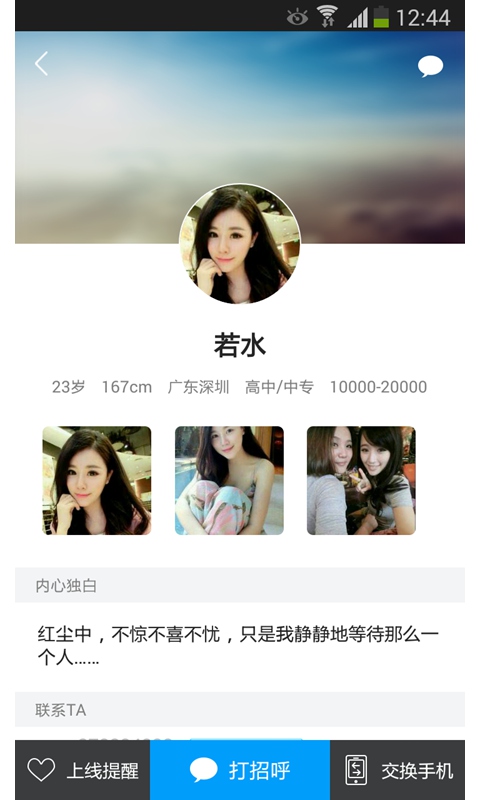
Task: Open the third photo with two girls
Action: [361, 481]
